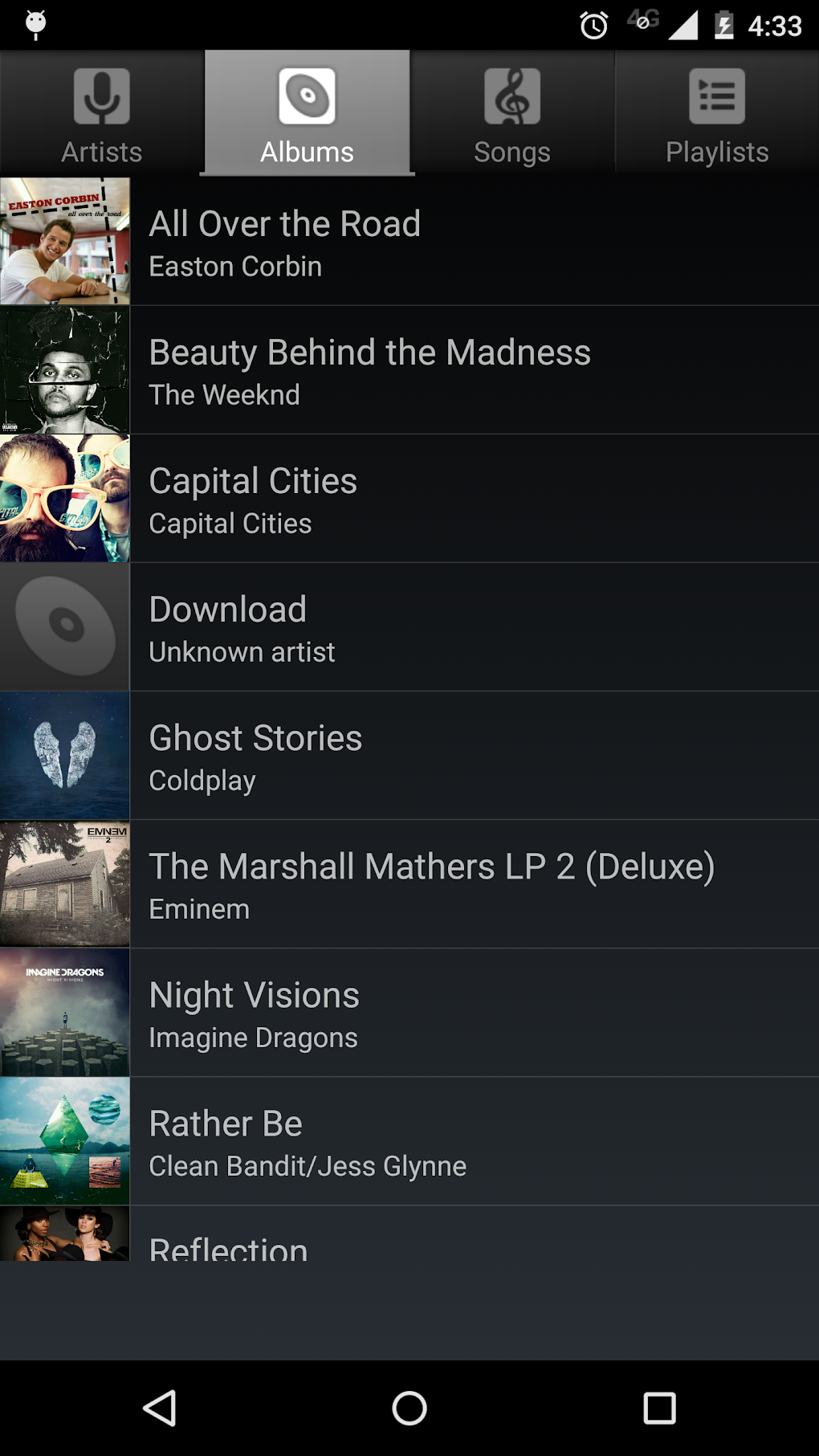Open Night Visions by Imagine Dragons
Image resolution: width=819 pixels, height=1456 pixels.
[409, 1012]
